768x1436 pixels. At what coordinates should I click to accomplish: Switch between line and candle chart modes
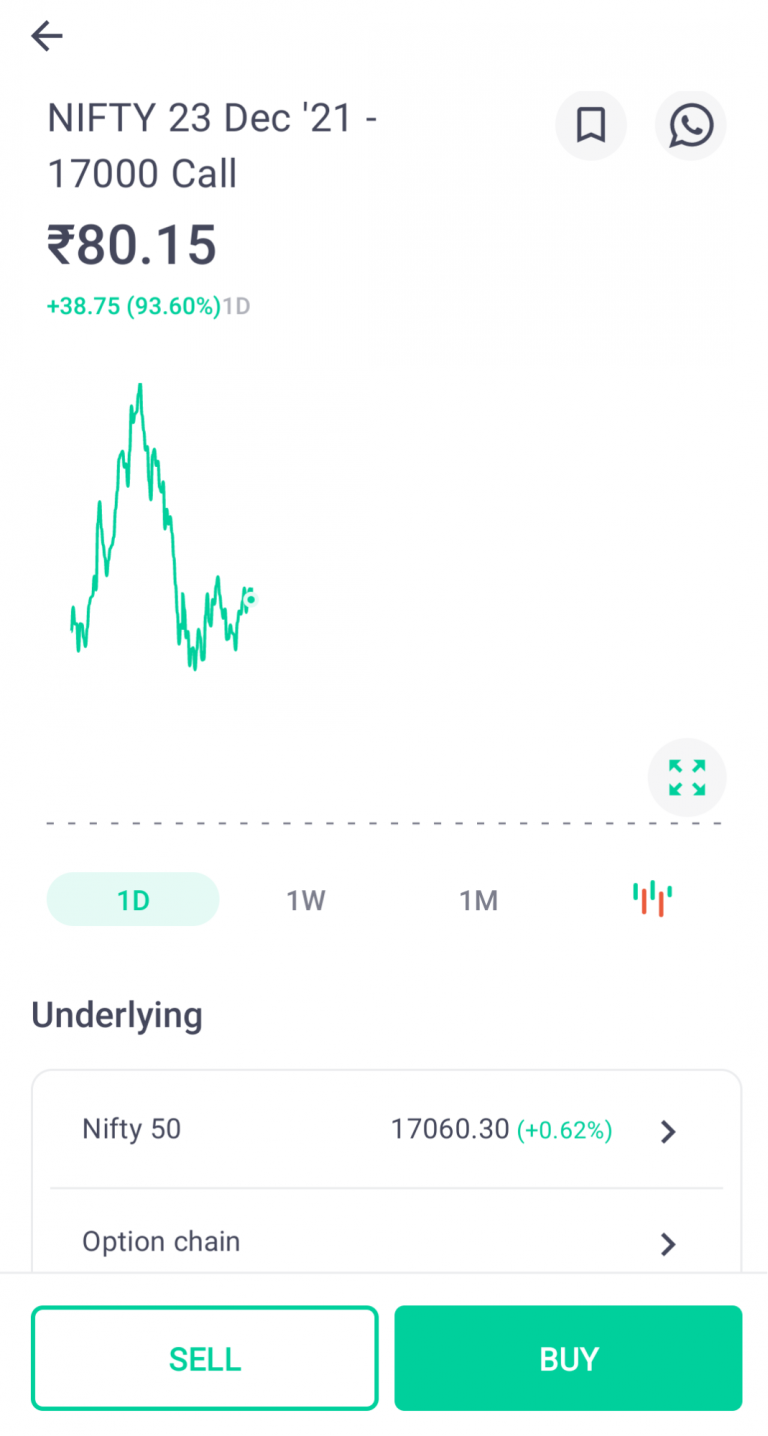point(652,899)
